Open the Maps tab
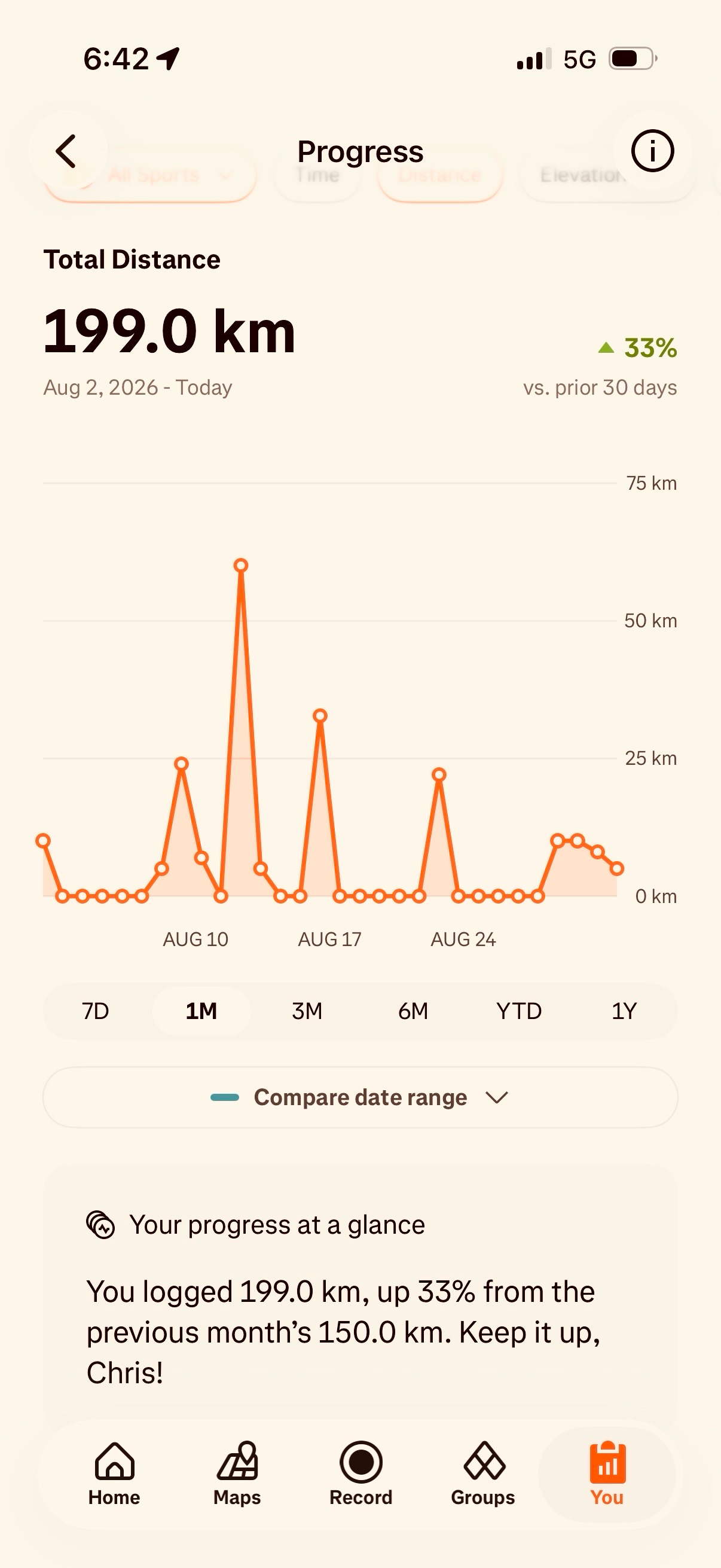Screen dimensions: 721x1568 point(237,1474)
